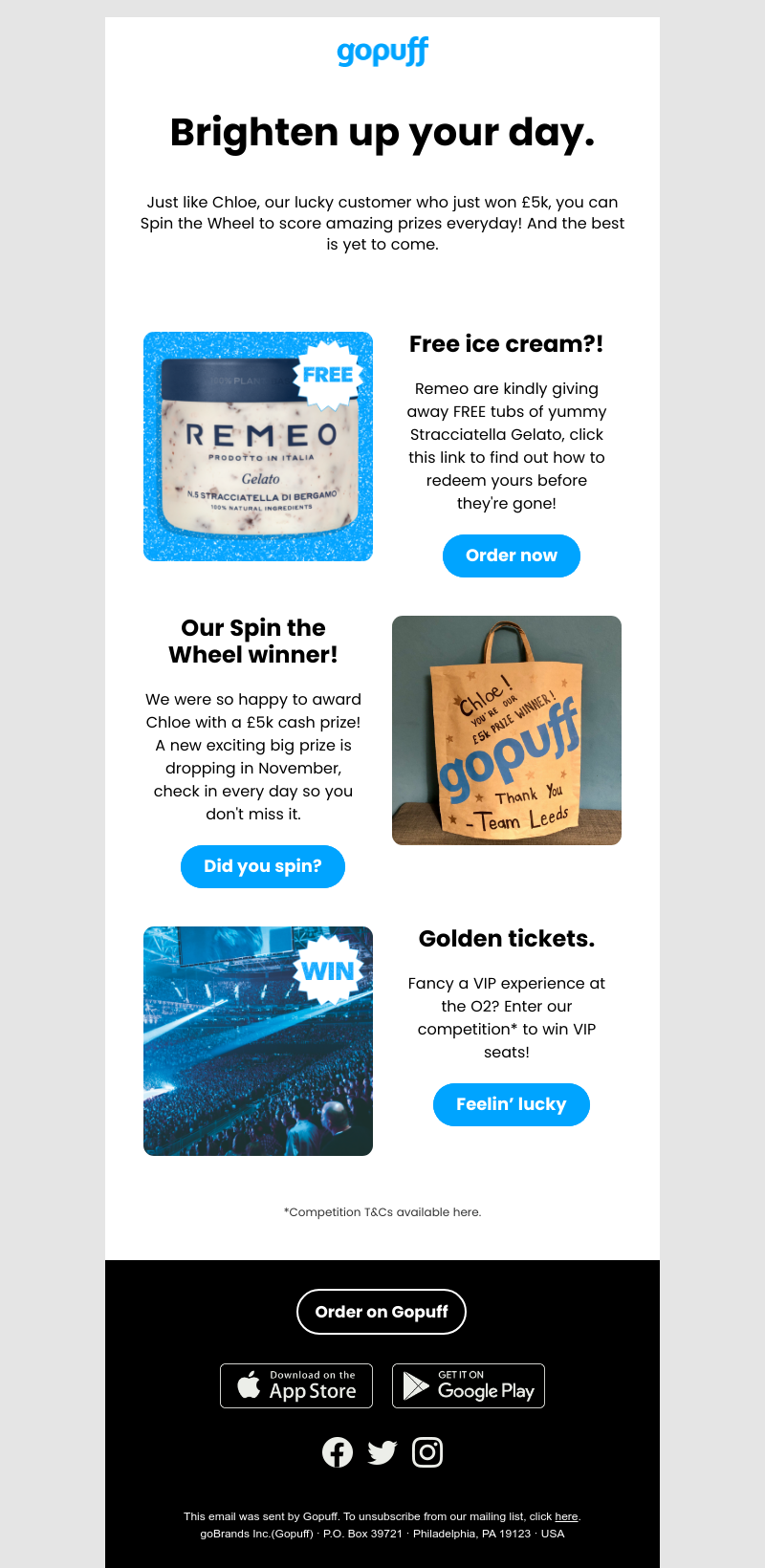This screenshot has width=765, height=1568.
Task: Open the Chloe winner tote bag image
Action: click(x=507, y=730)
